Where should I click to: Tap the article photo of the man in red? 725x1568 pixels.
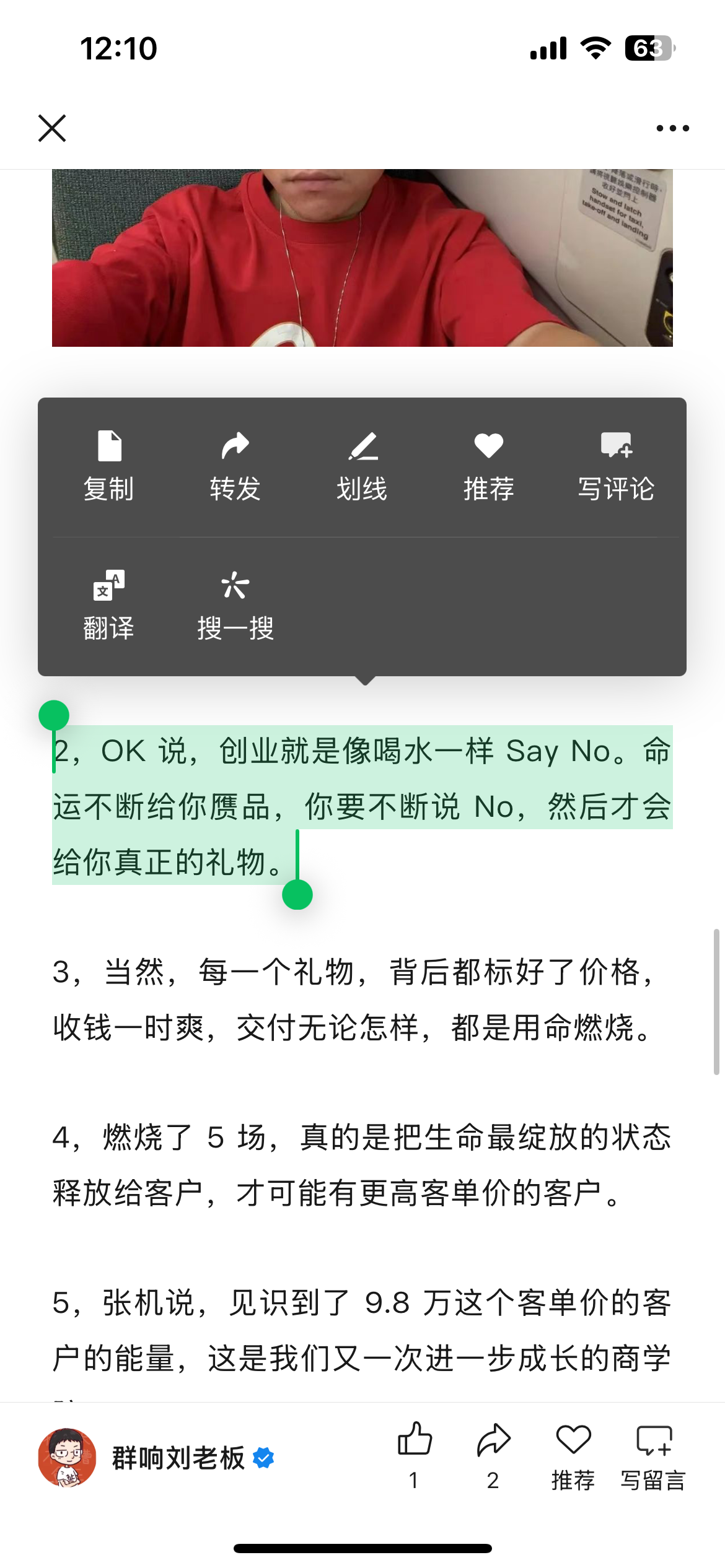pos(362,258)
